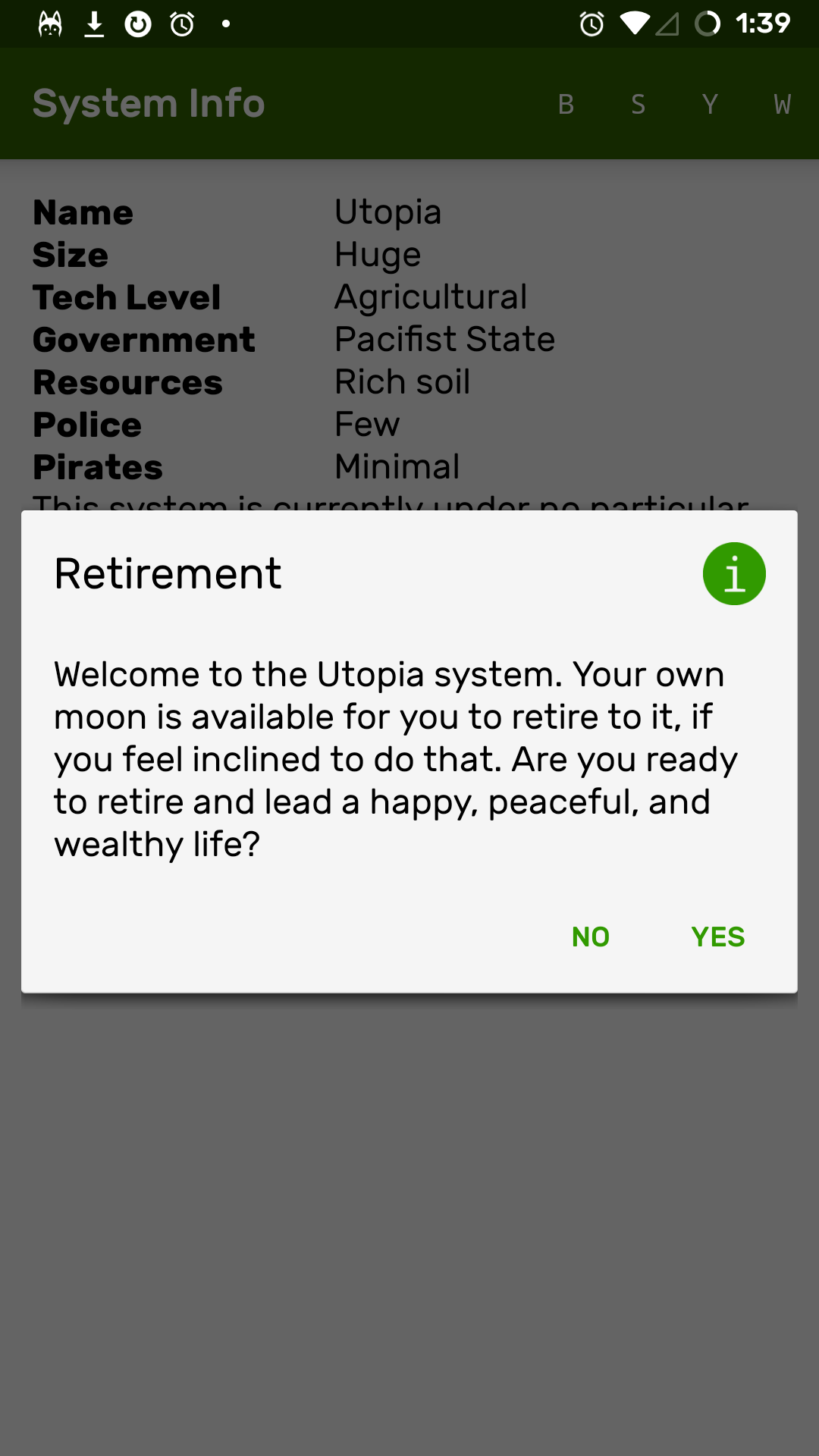Open the B shortcut in toolbar

coord(566,104)
